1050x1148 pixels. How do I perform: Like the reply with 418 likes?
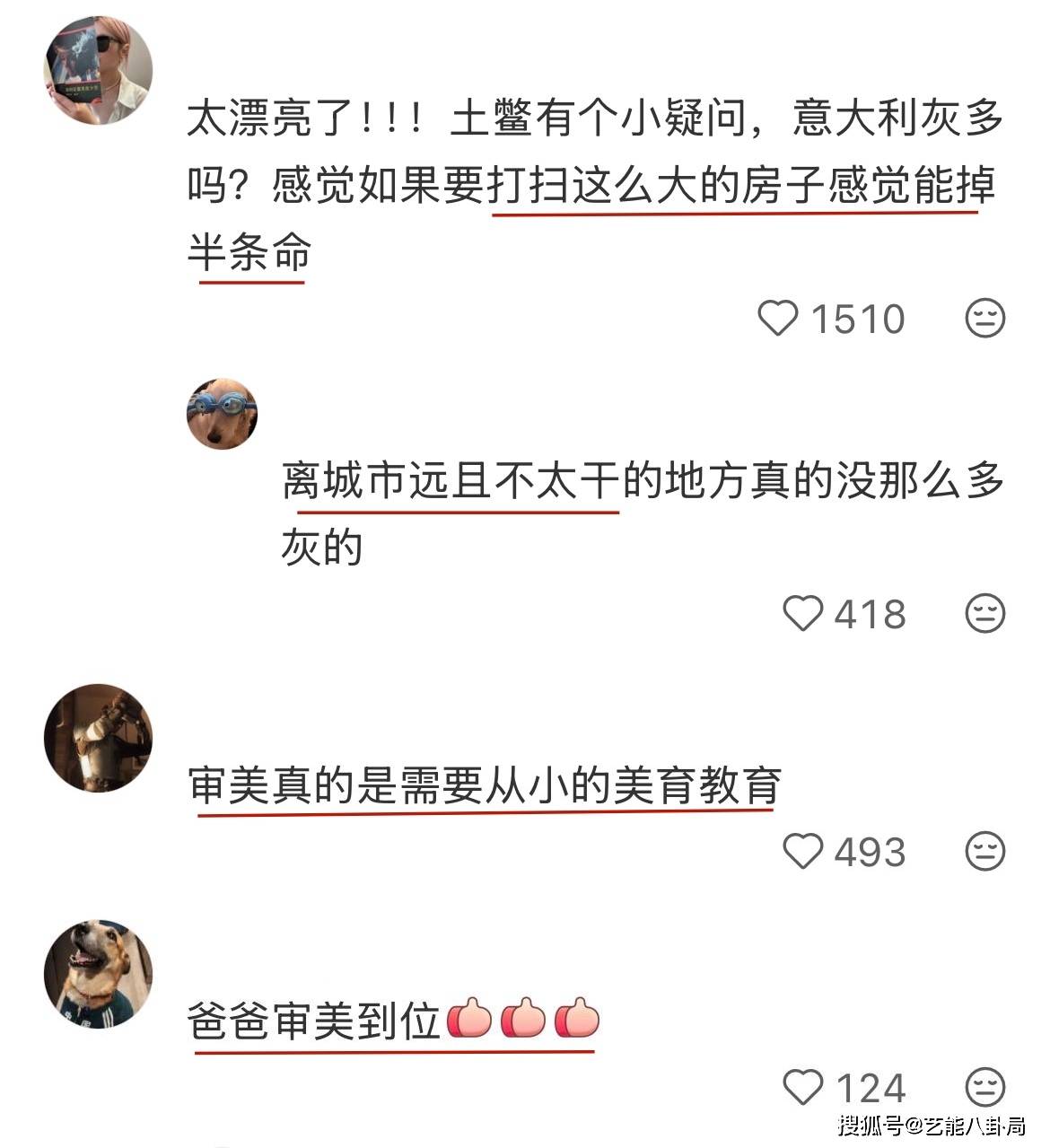tap(802, 614)
